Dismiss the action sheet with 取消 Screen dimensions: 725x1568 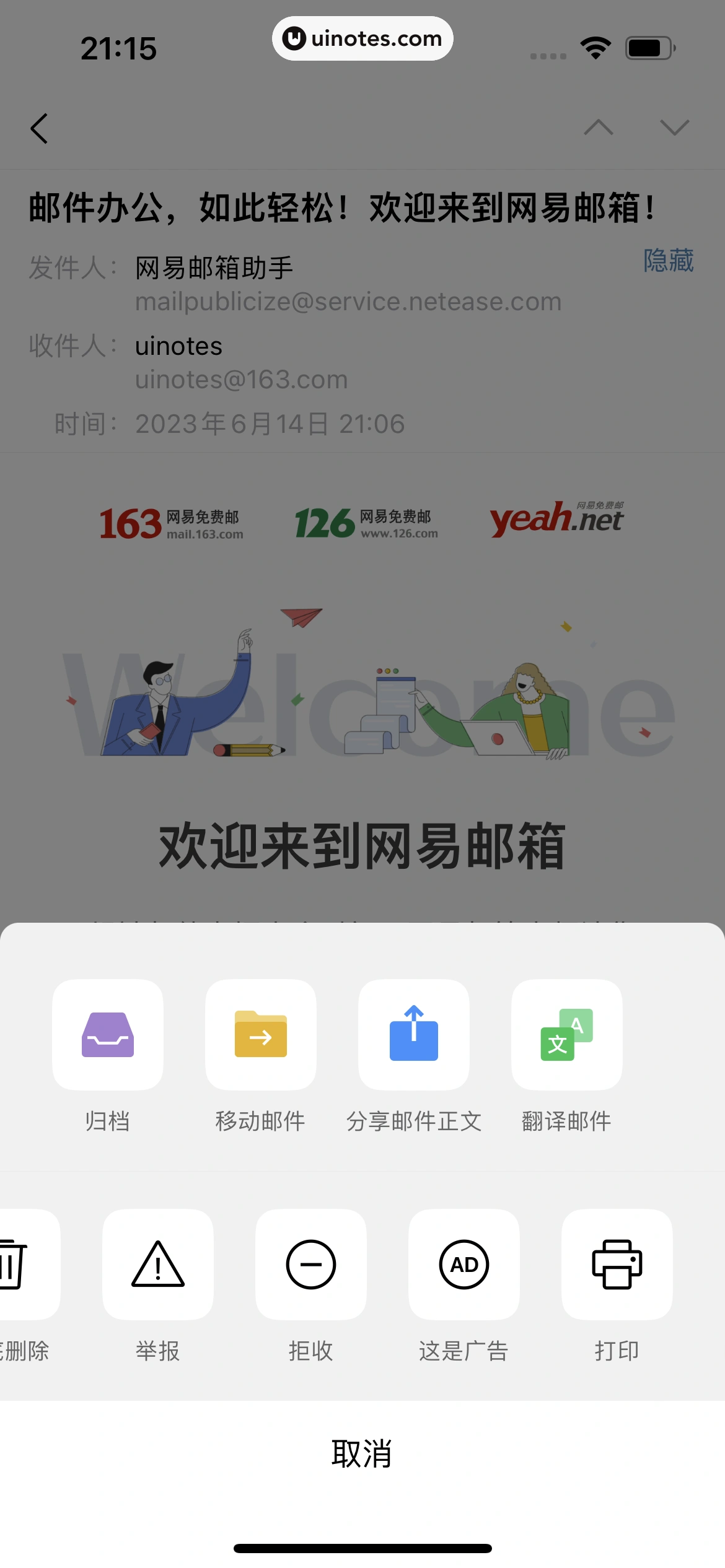click(362, 1453)
